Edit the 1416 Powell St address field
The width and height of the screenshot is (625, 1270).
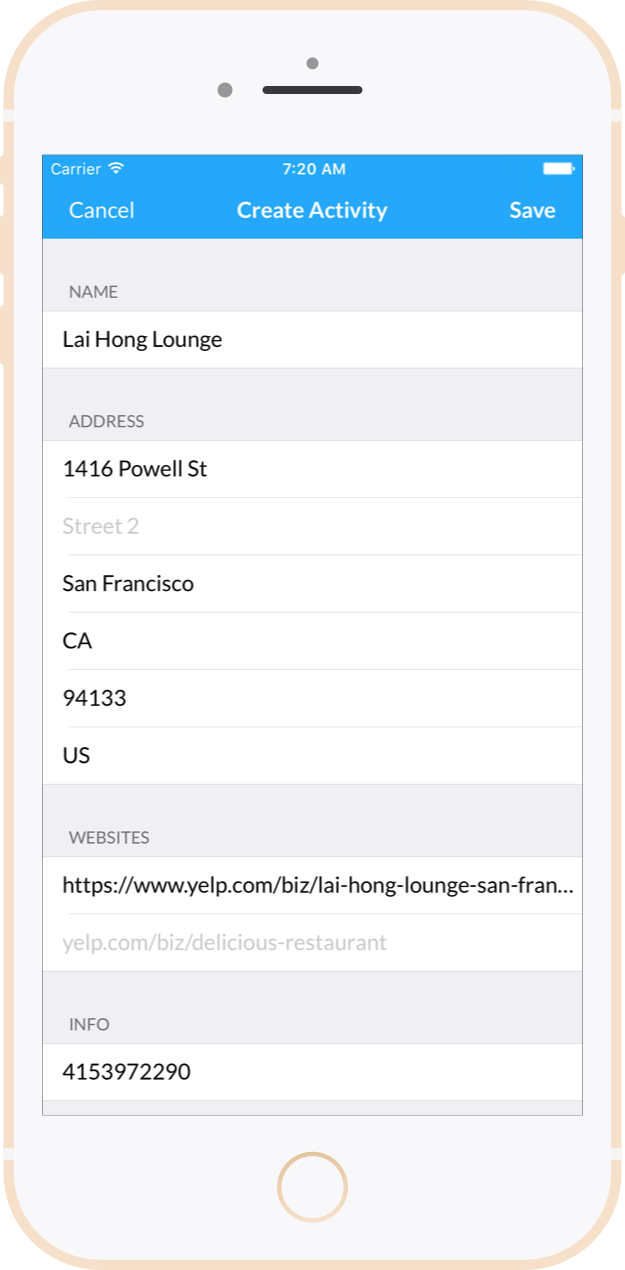tap(312, 469)
